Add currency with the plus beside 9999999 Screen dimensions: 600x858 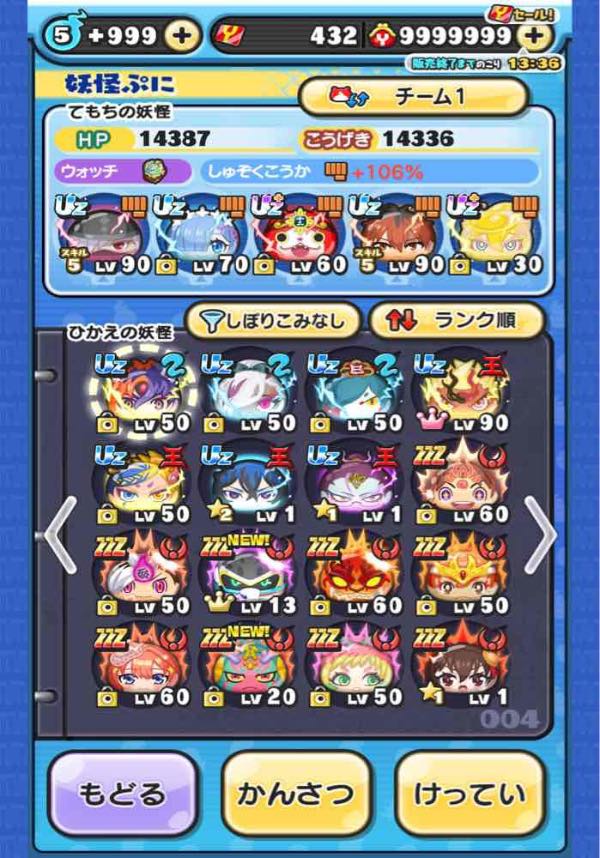537,36
